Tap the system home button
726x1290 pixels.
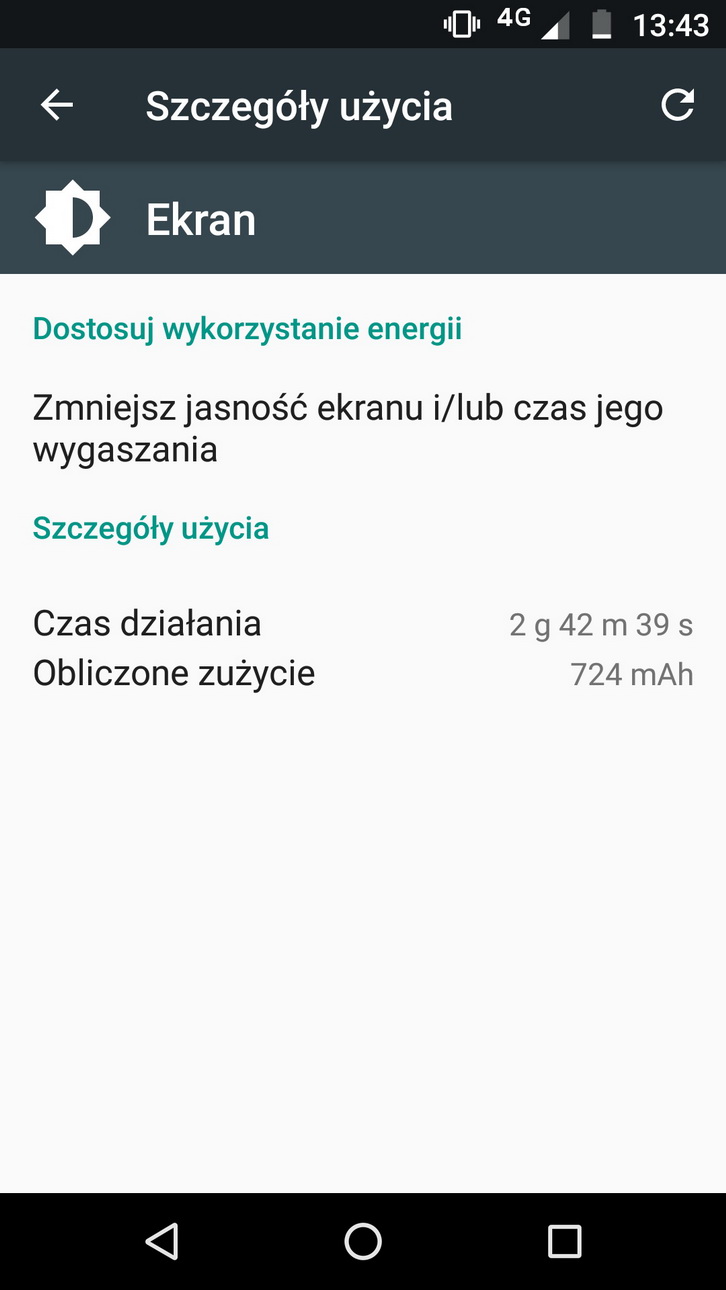363,1241
